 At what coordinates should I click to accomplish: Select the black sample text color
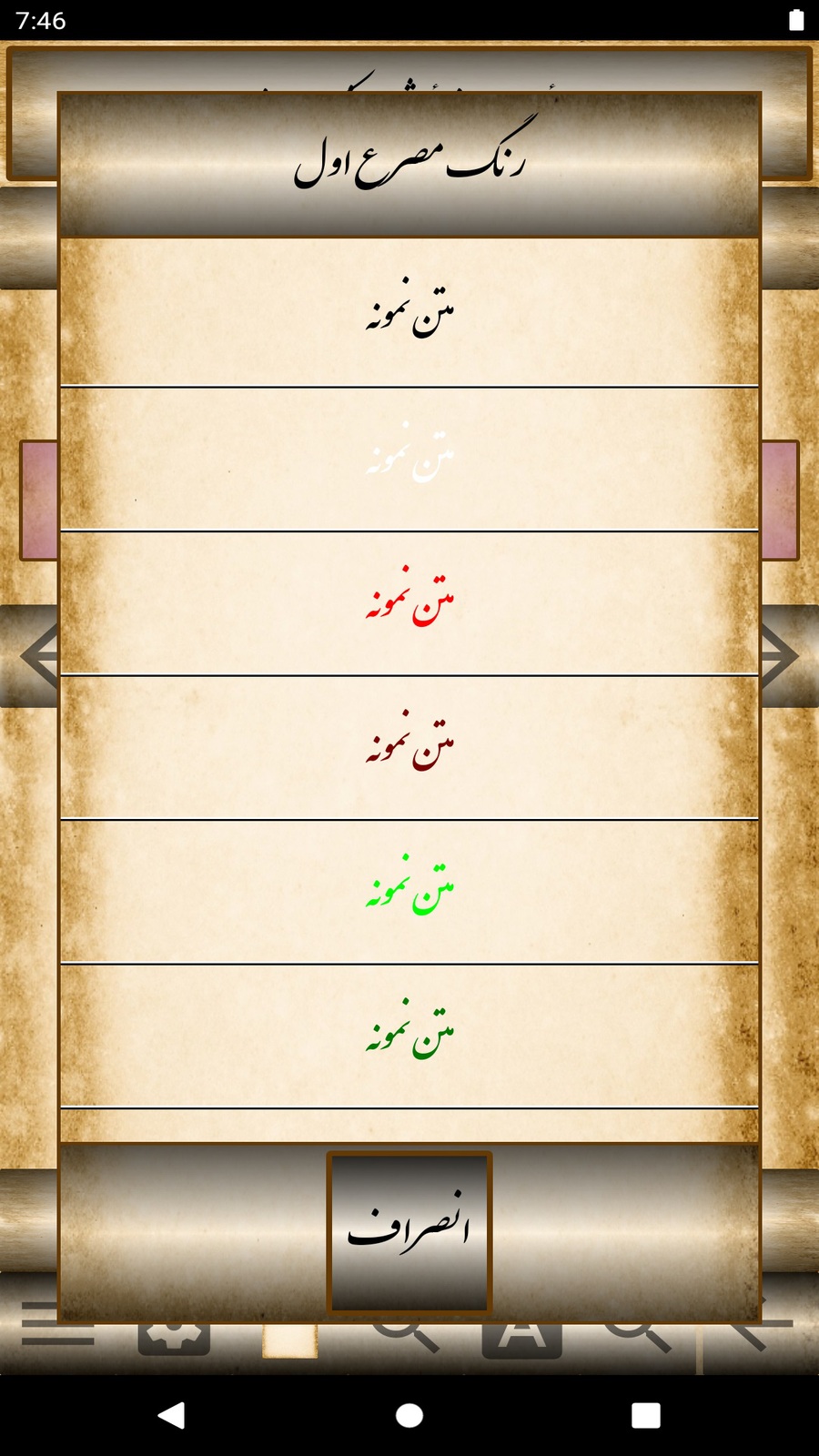pyautogui.click(x=409, y=311)
